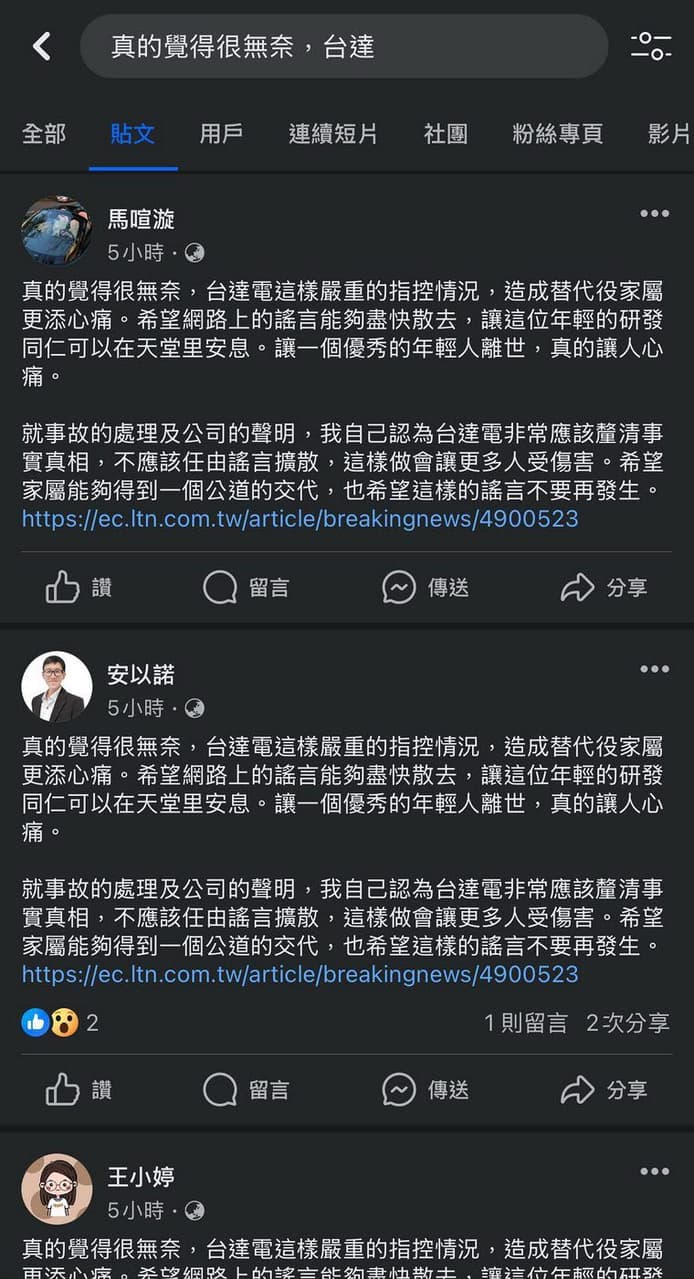
Task: Tap the search field with 真的覺得很無奈
Action: [343, 46]
